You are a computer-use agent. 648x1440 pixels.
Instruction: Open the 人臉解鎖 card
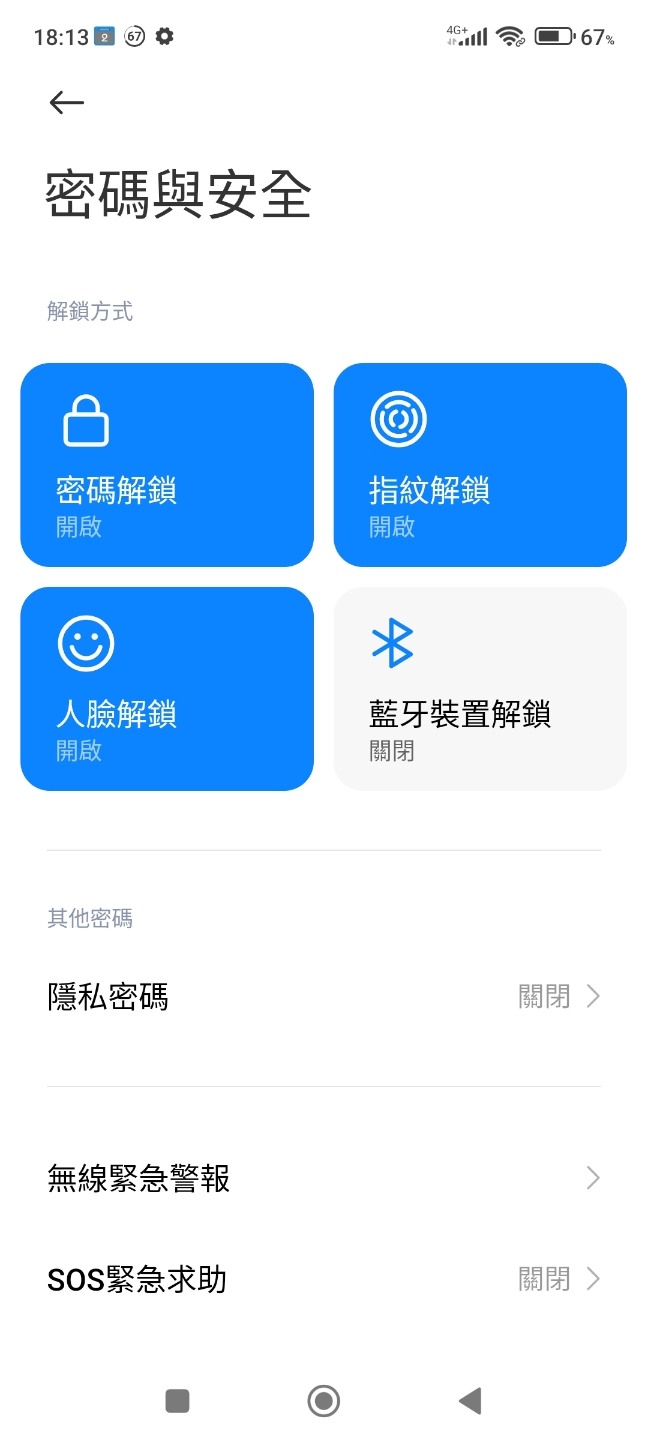point(167,689)
